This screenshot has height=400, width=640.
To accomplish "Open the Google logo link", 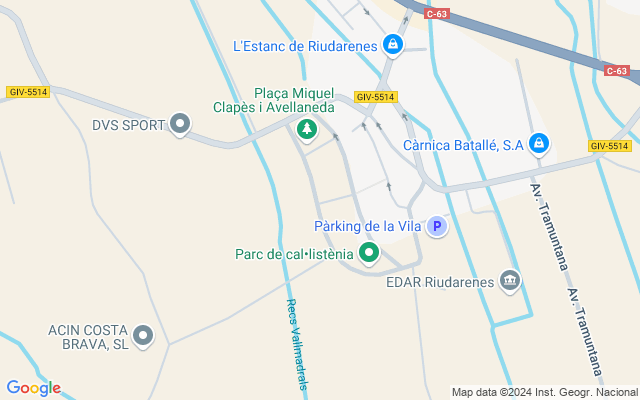I will pos(34,388).
